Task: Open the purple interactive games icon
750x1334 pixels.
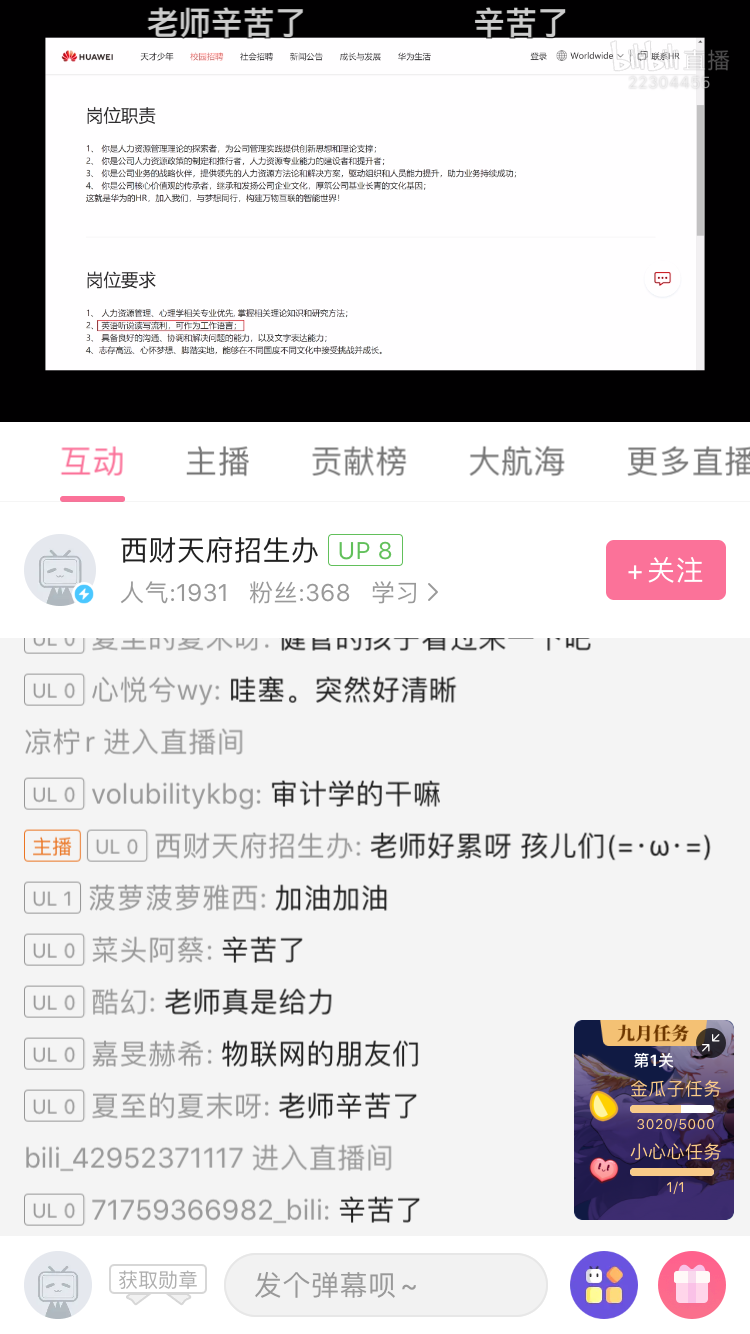Action: point(603,1285)
